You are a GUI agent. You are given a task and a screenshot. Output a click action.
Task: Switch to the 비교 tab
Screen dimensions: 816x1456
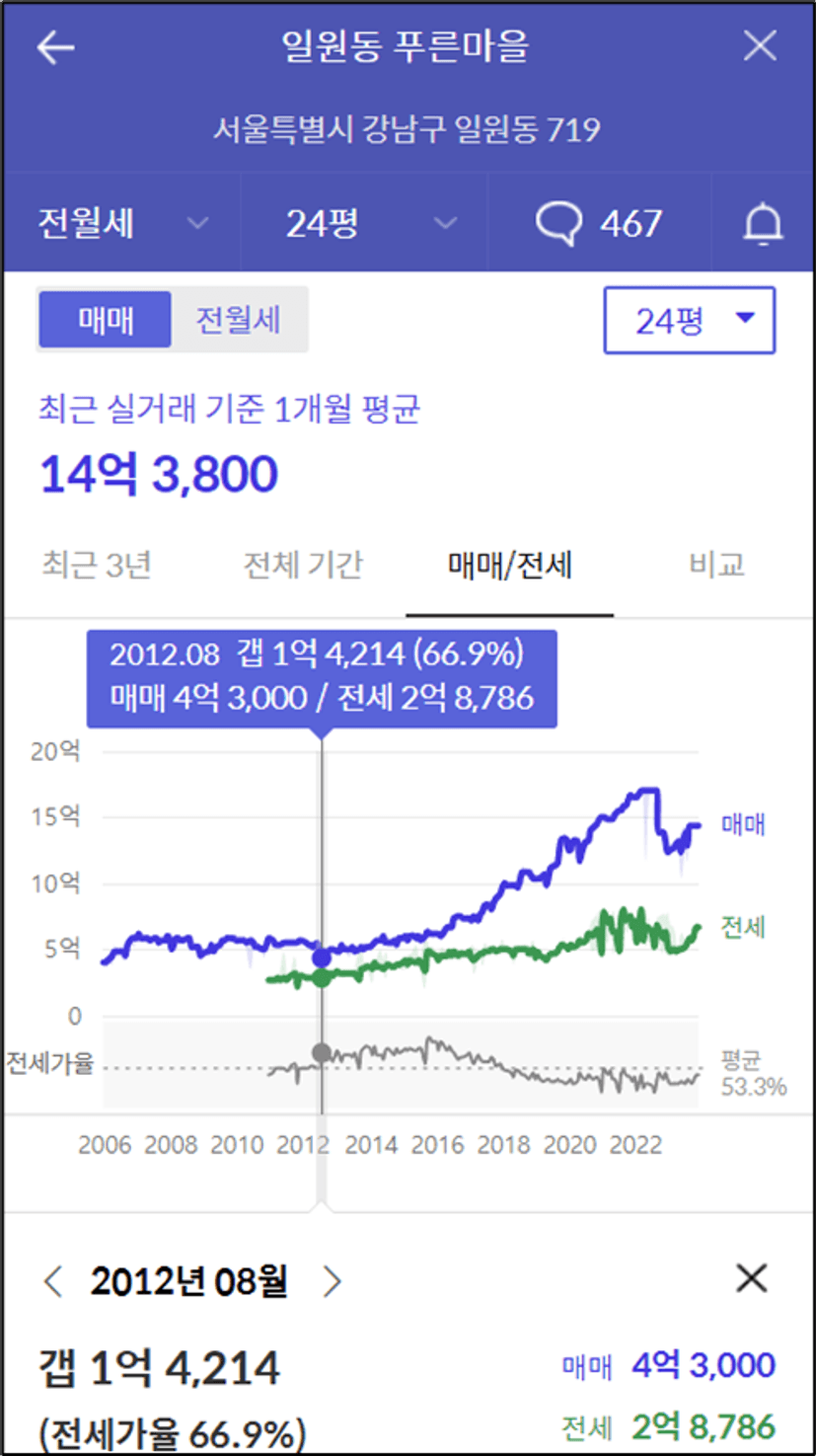(716, 565)
